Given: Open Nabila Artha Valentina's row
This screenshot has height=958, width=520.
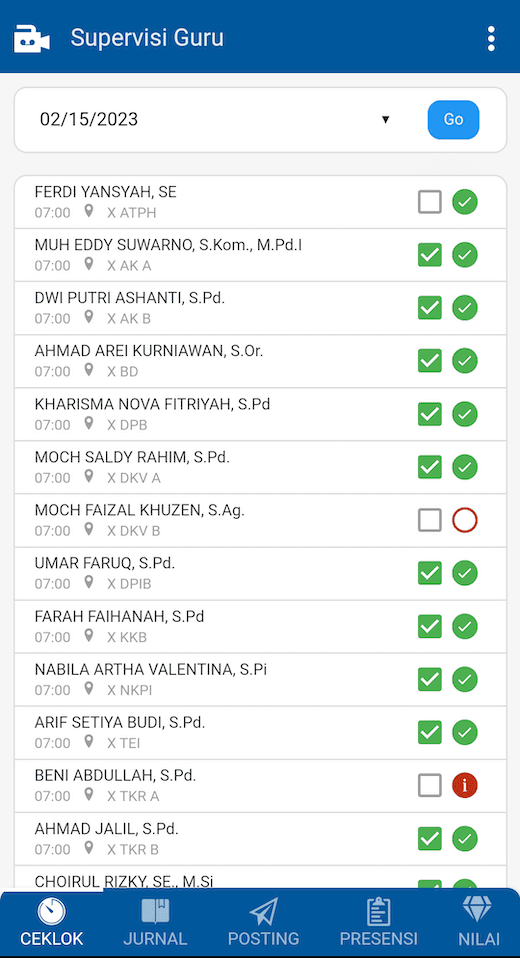Looking at the screenshot, I should click(x=260, y=679).
